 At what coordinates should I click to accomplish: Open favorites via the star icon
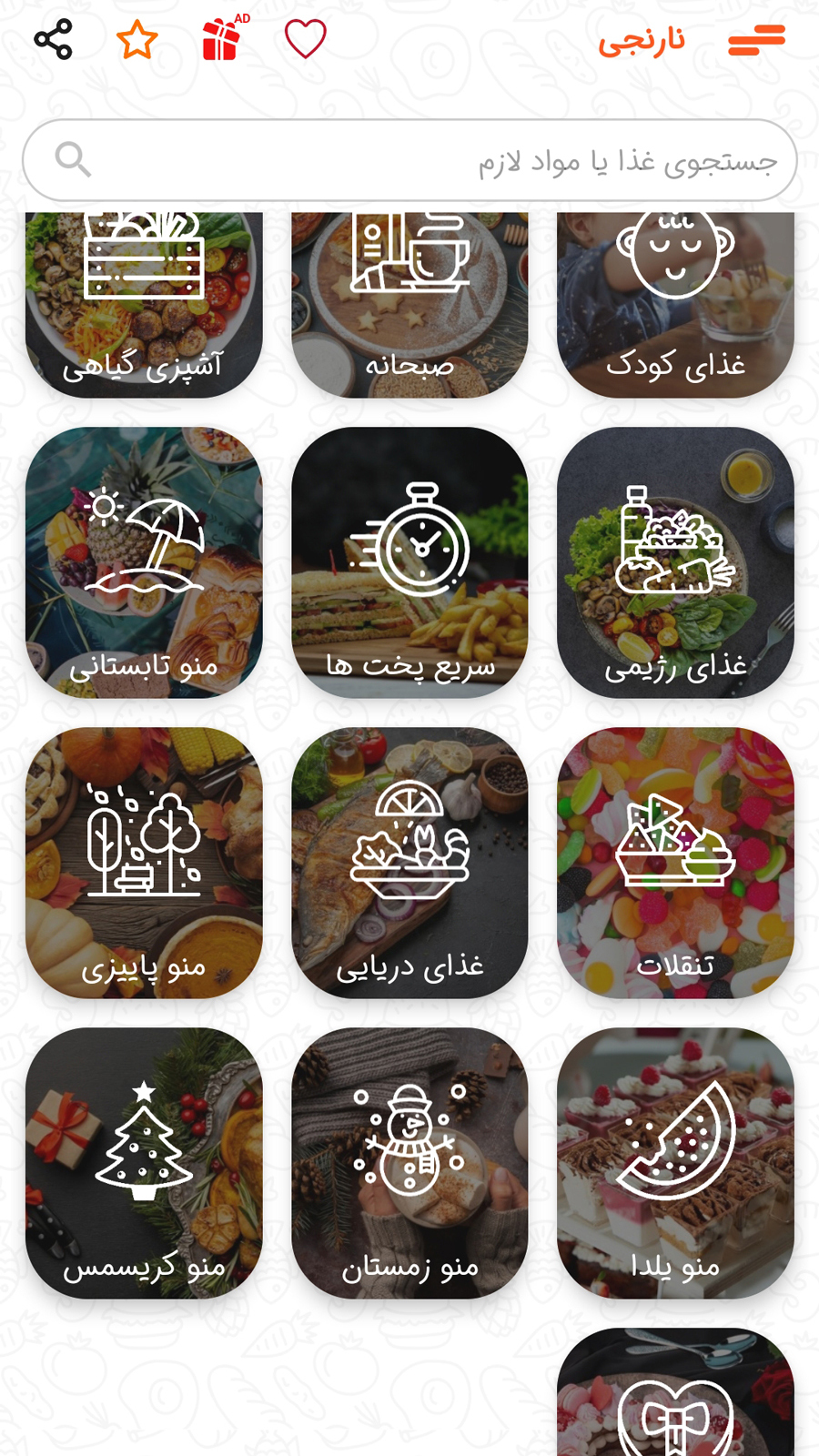pyautogui.click(x=138, y=38)
